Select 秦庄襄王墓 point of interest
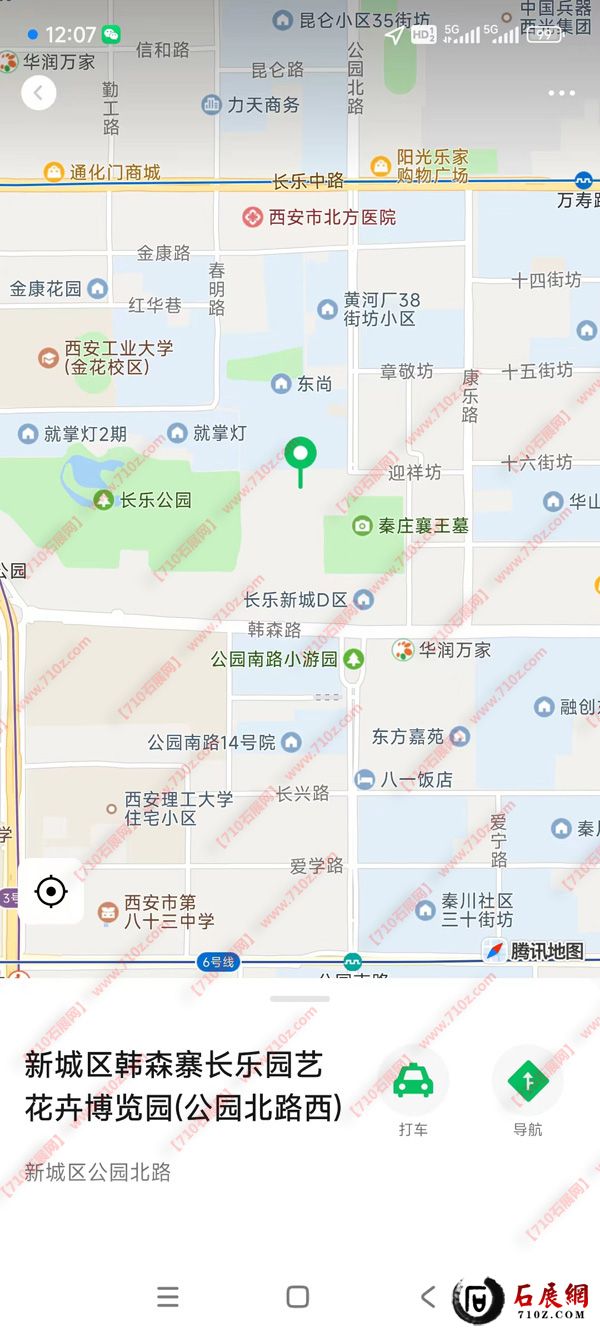This screenshot has height=1333, width=600. [x=410, y=525]
